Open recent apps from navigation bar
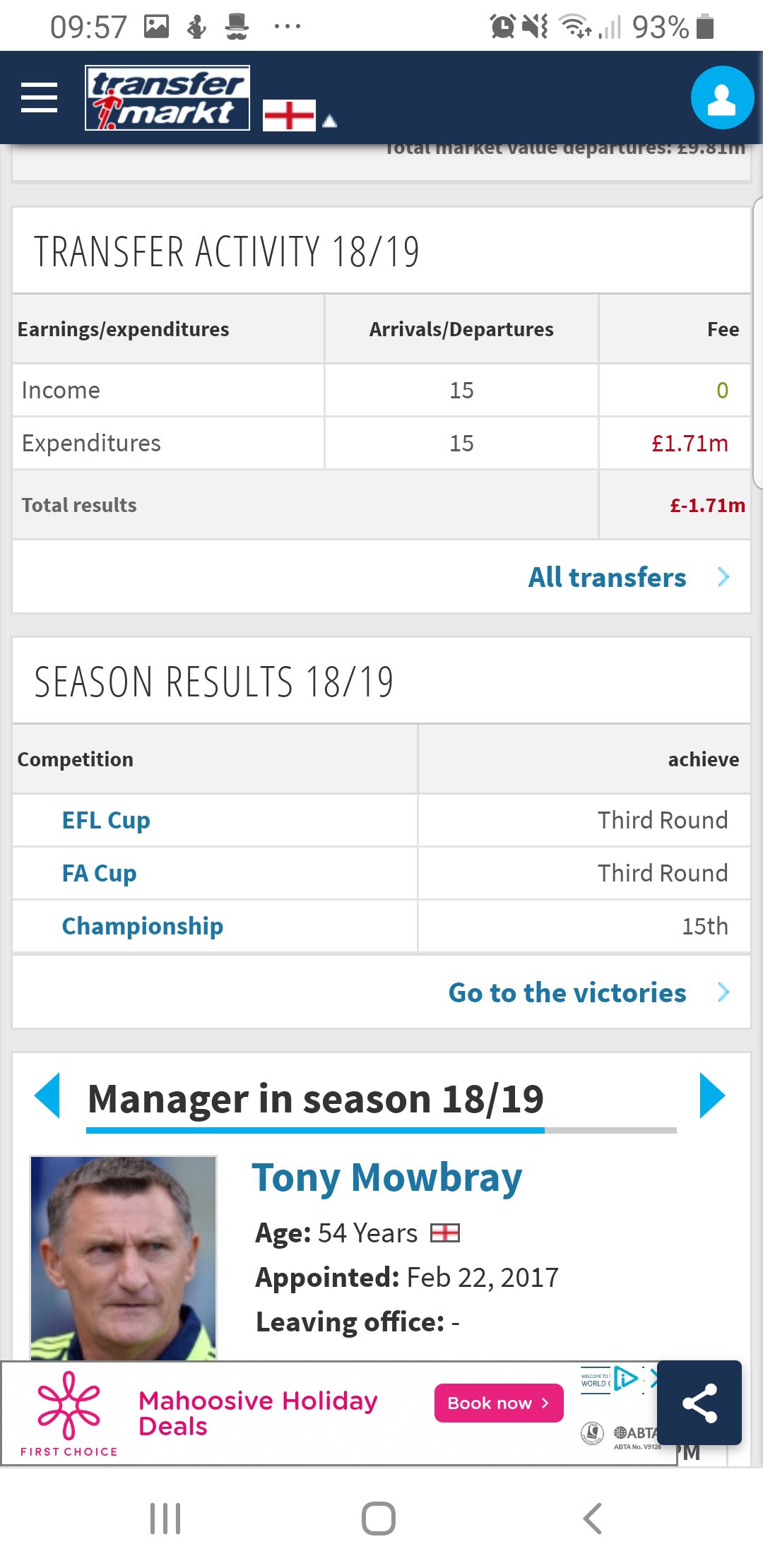 pyautogui.click(x=165, y=1519)
